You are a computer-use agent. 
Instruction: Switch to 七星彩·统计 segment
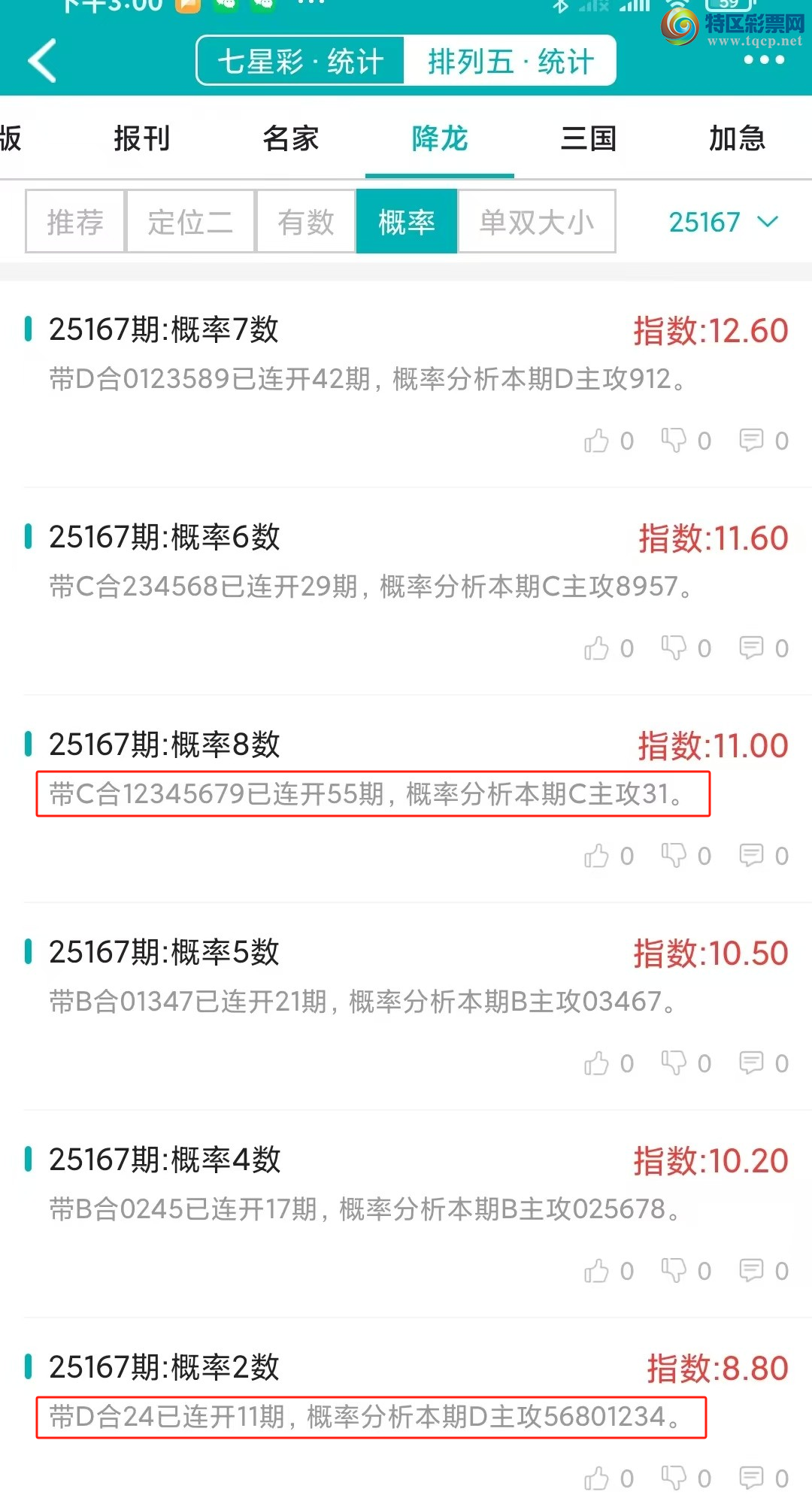301,61
